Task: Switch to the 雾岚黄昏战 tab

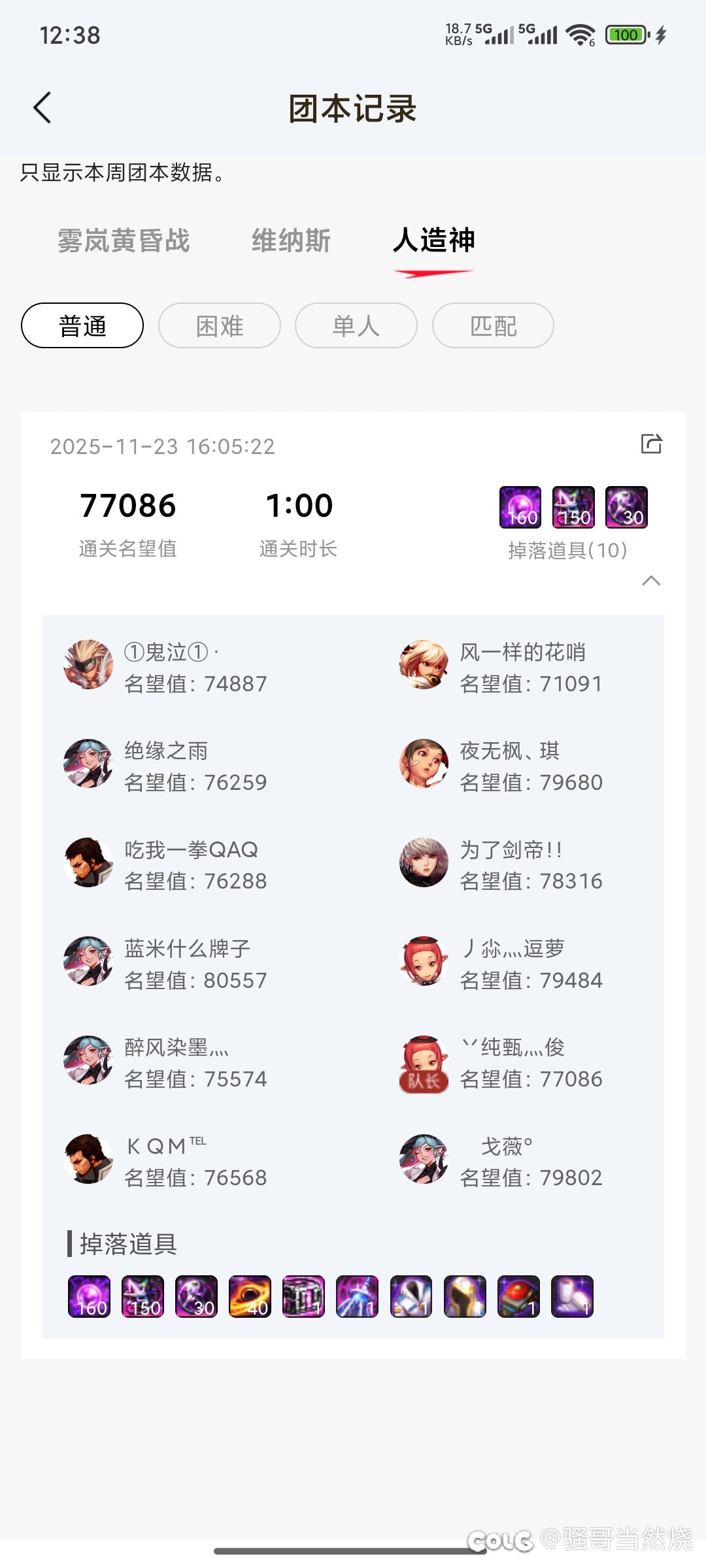Action: 124,240
